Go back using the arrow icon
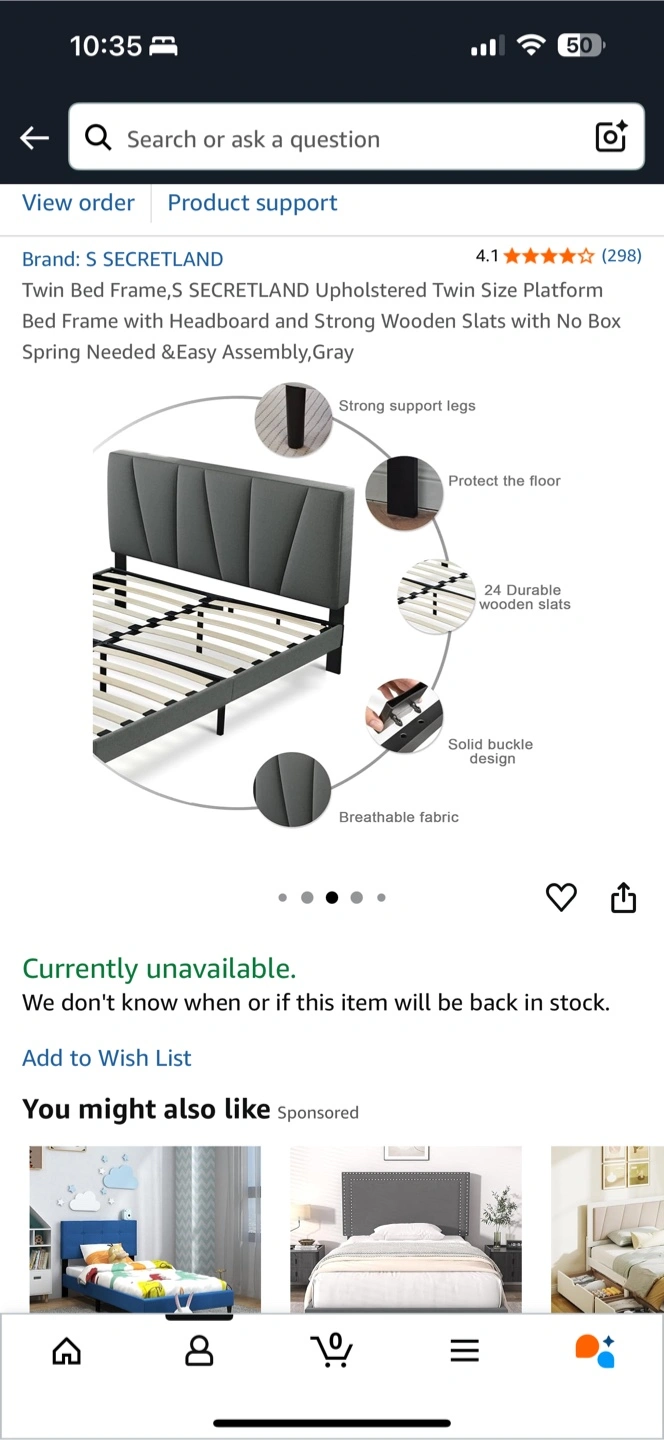The image size is (664, 1440). point(35,138)
